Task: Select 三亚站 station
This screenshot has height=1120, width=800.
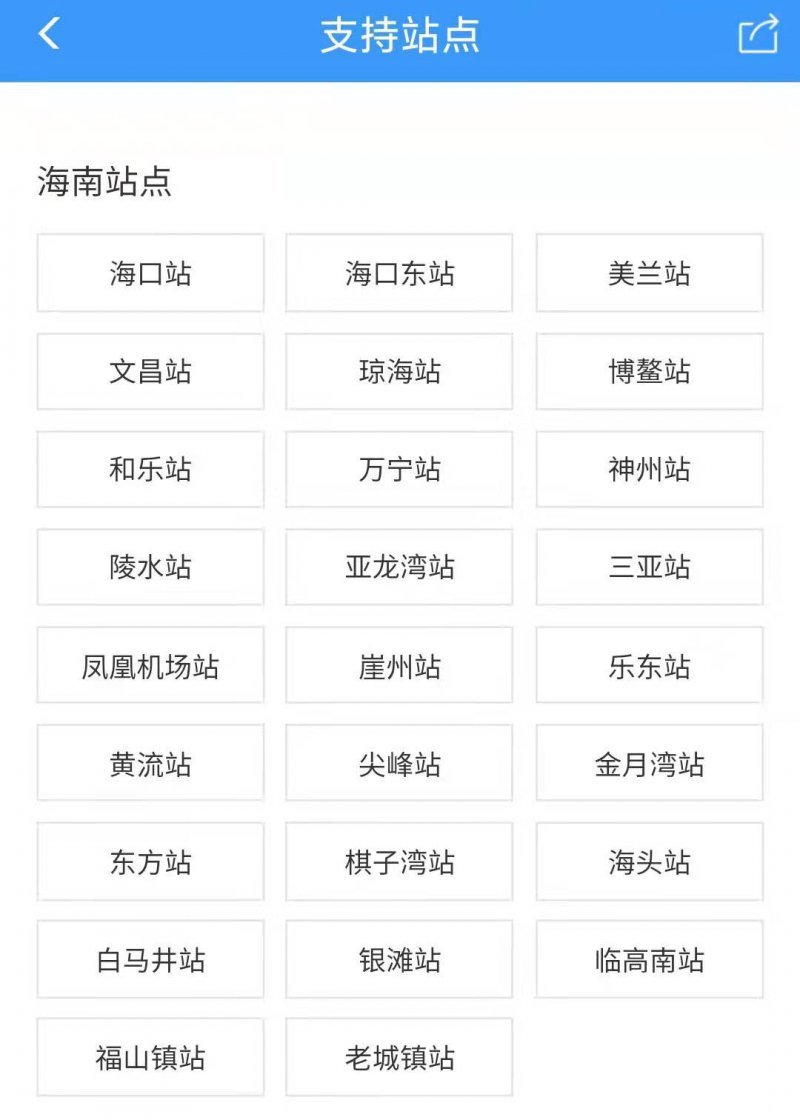Action: [649, 567]
